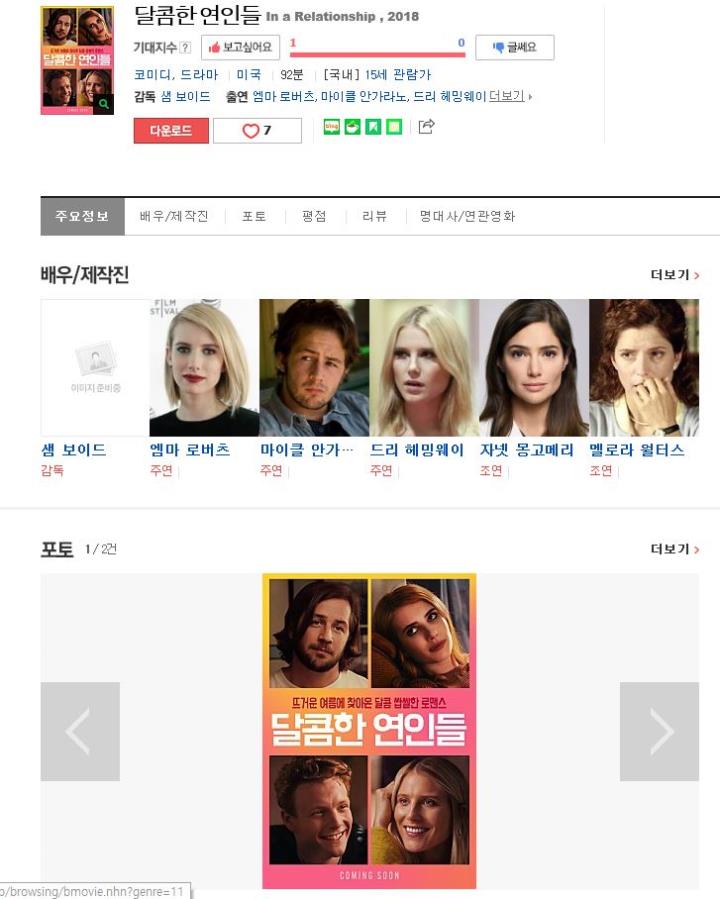This screenshot has width=720, height=899.
Task: Open the share icon
Action: [x=426, y=126]
